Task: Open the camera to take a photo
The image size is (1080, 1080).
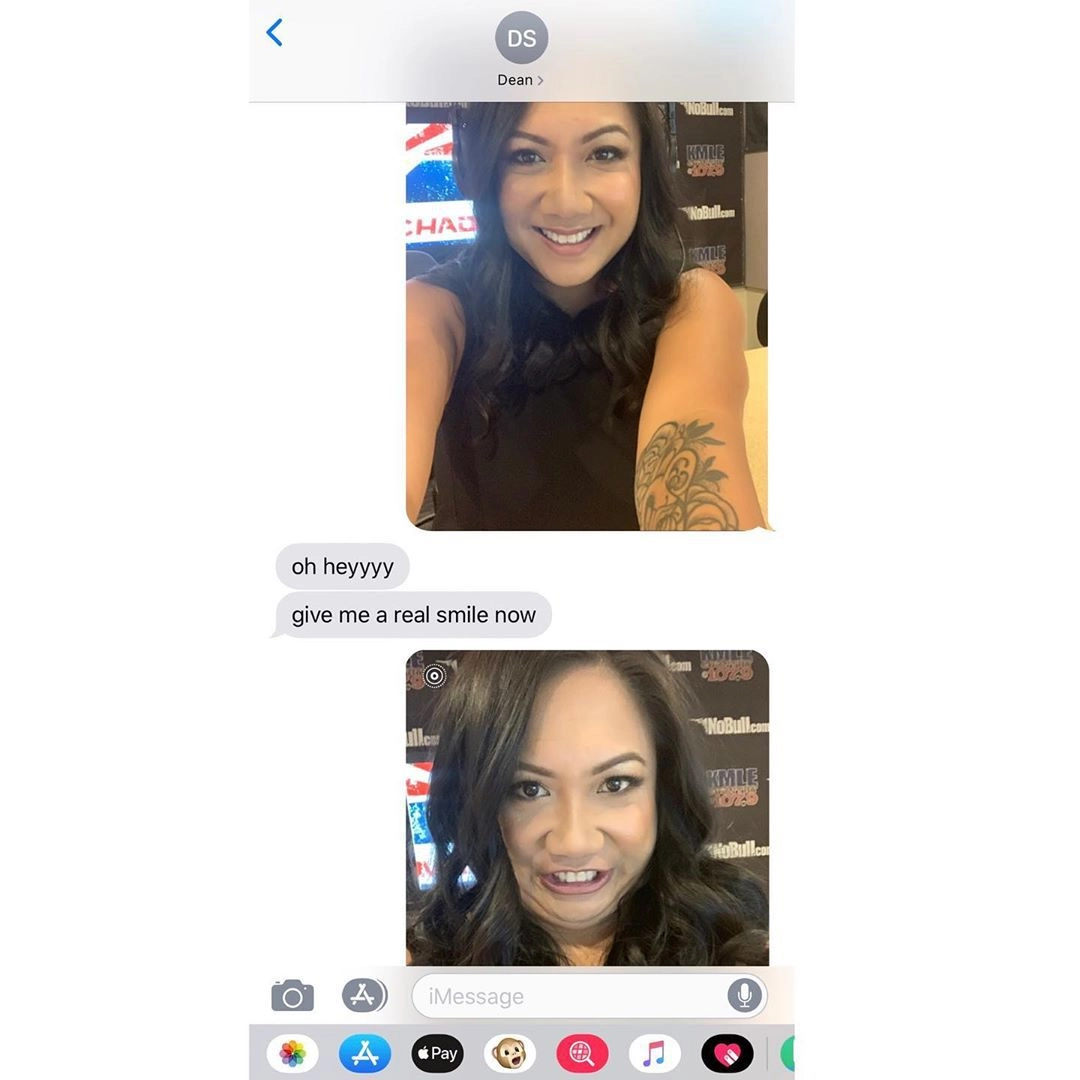Action: point(292,996)
